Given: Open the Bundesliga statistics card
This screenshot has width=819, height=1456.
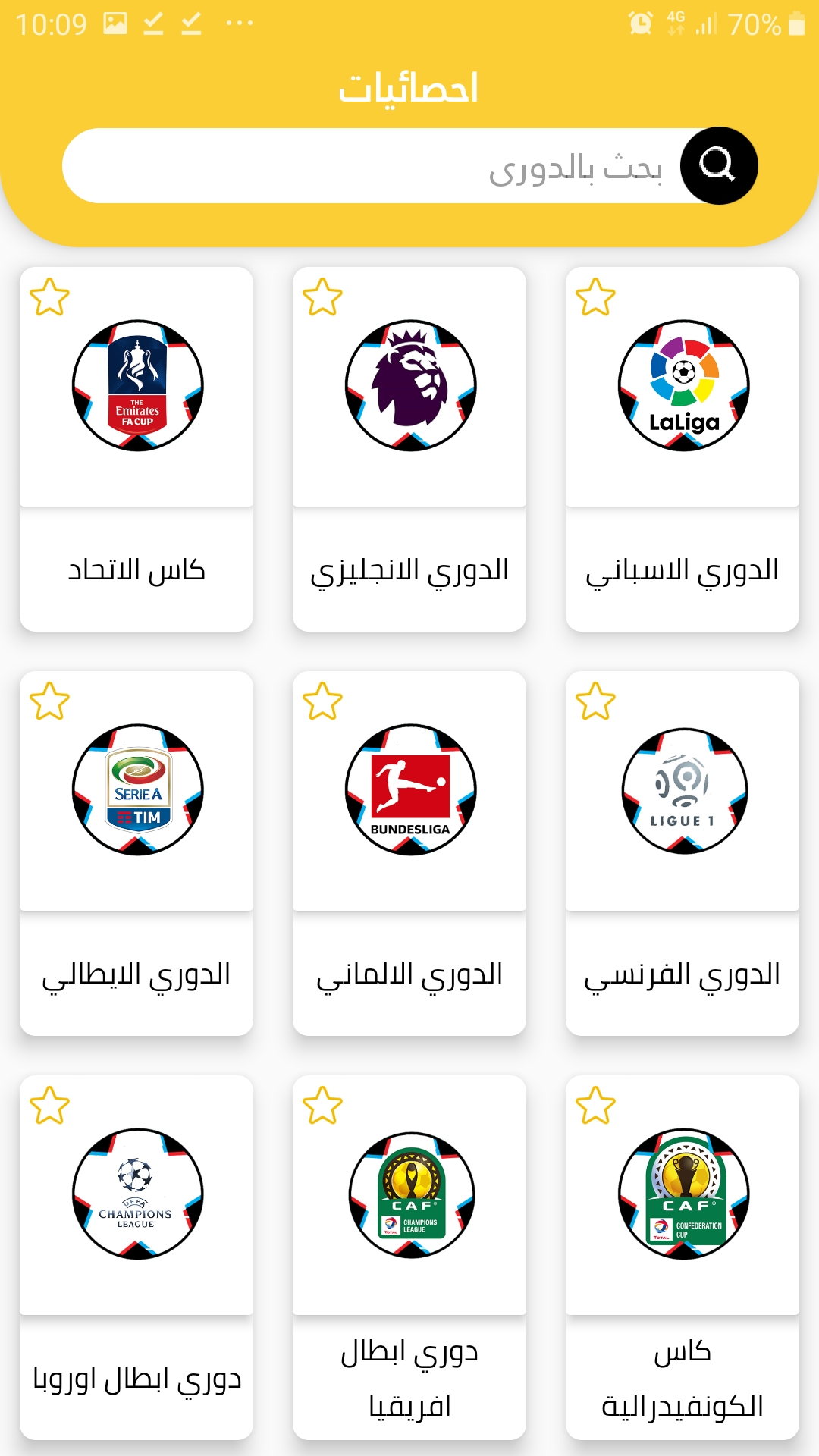Looking at the screenshot, I should pyautogui.click(x=410, y=790).
